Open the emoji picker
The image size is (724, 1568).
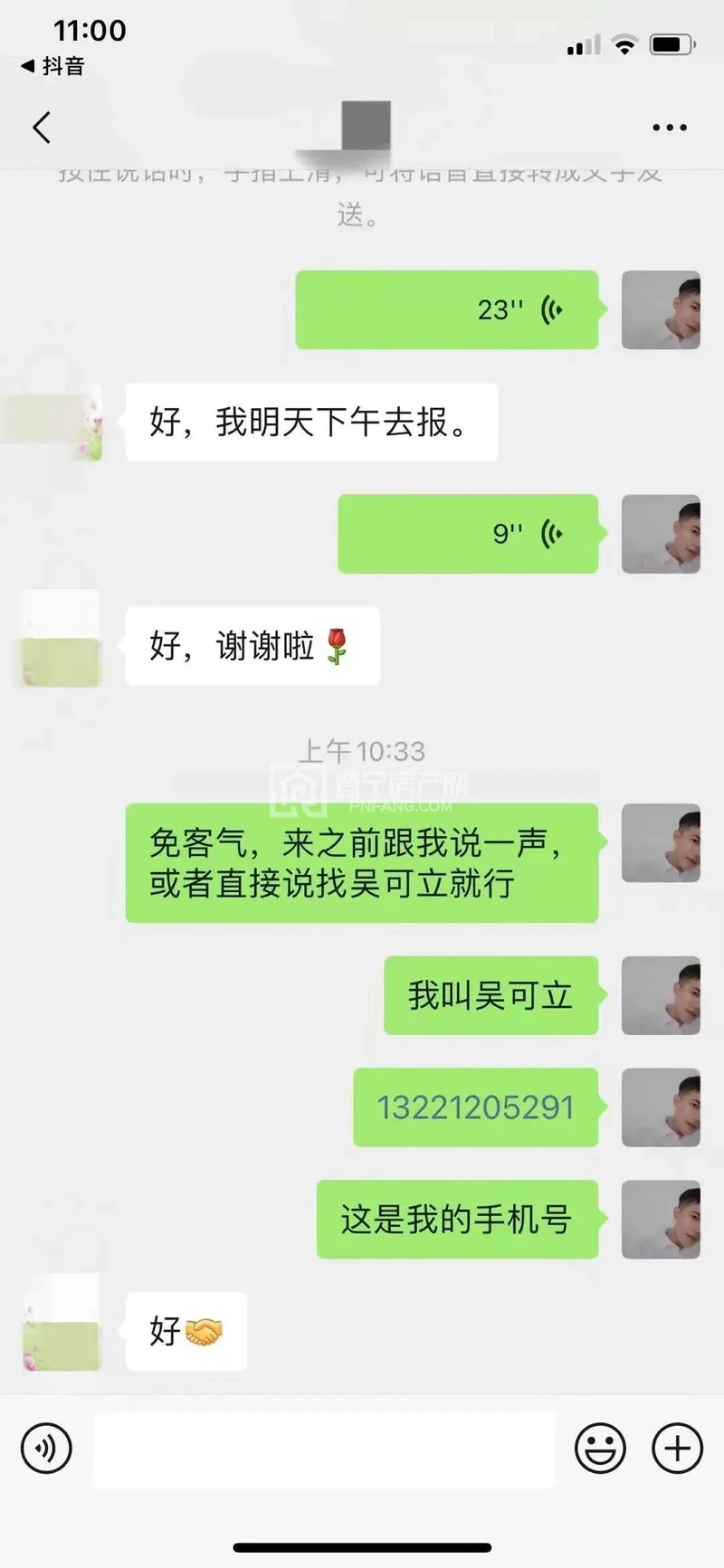599,1448
